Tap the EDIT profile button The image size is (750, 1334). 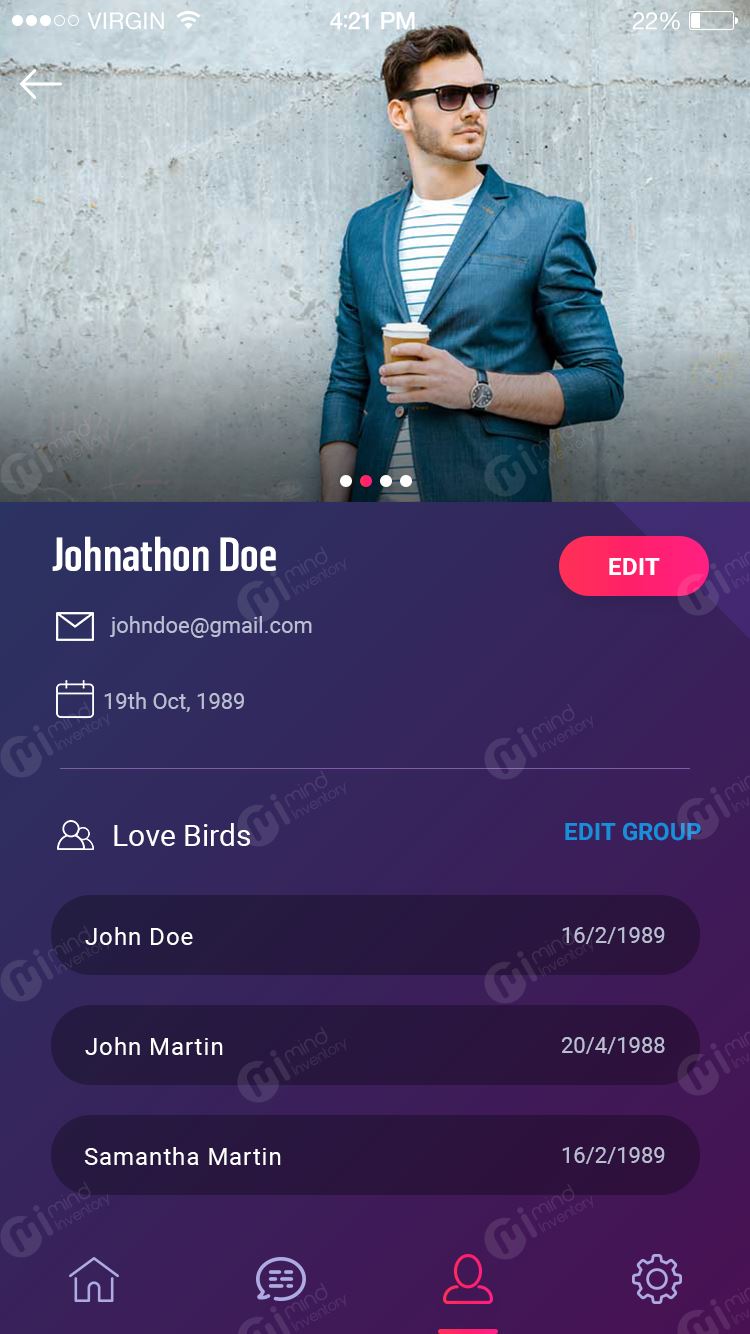[634, 566]
